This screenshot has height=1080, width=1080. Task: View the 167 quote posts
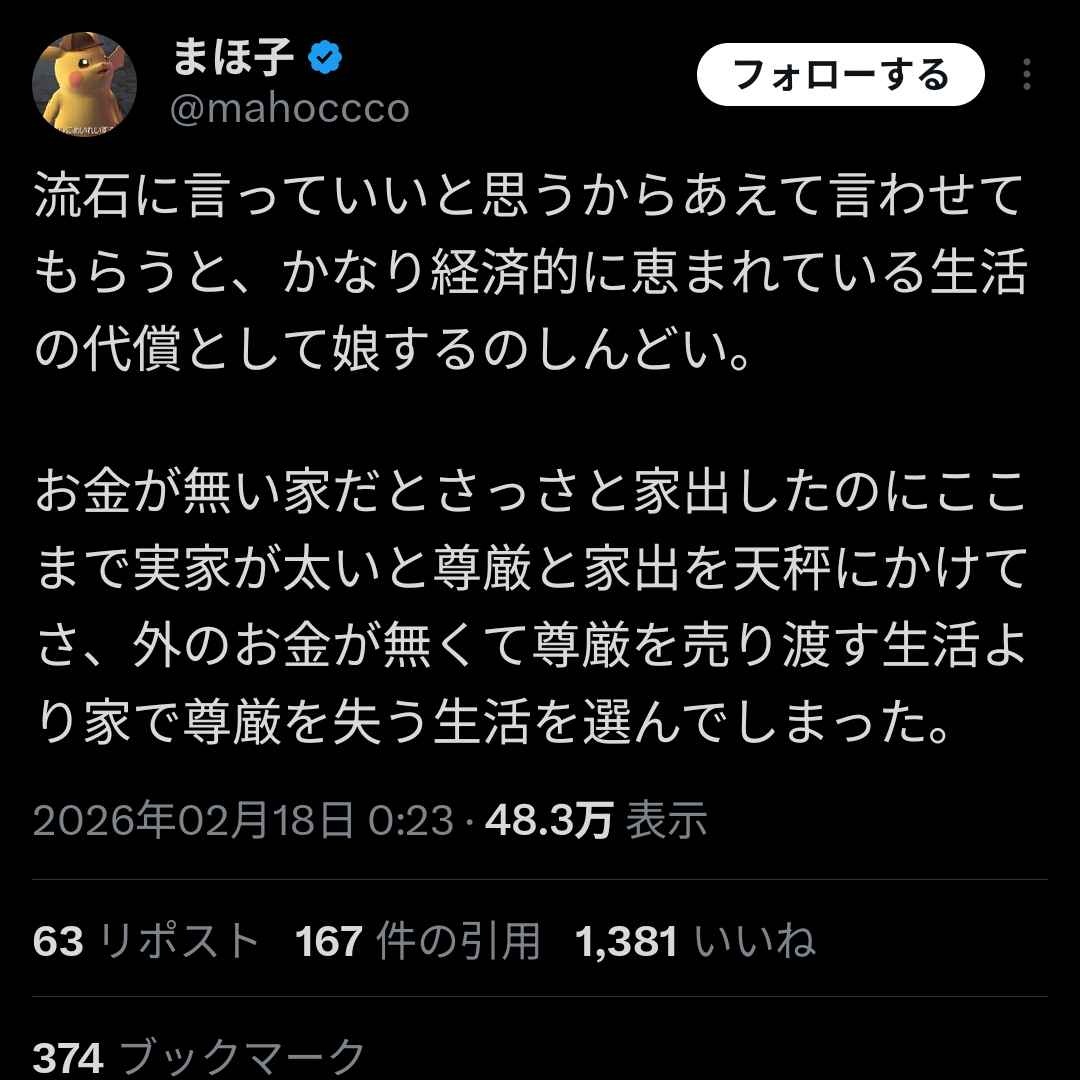click(418, 941)
